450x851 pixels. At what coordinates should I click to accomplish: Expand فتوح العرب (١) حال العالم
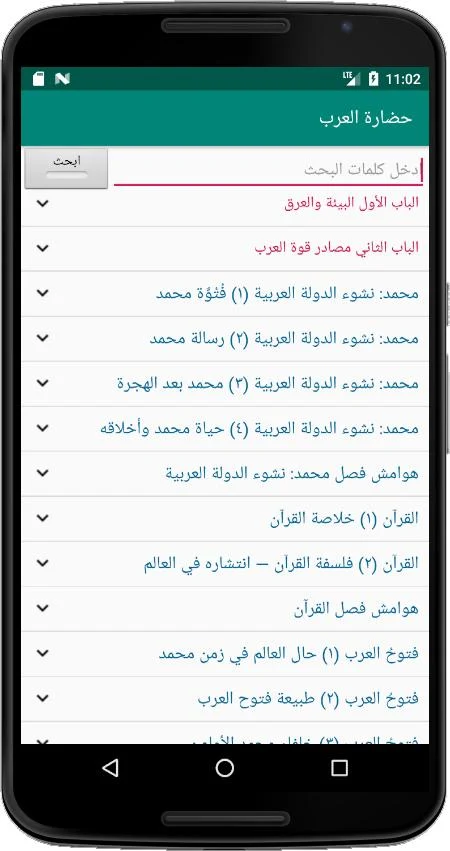225,654
